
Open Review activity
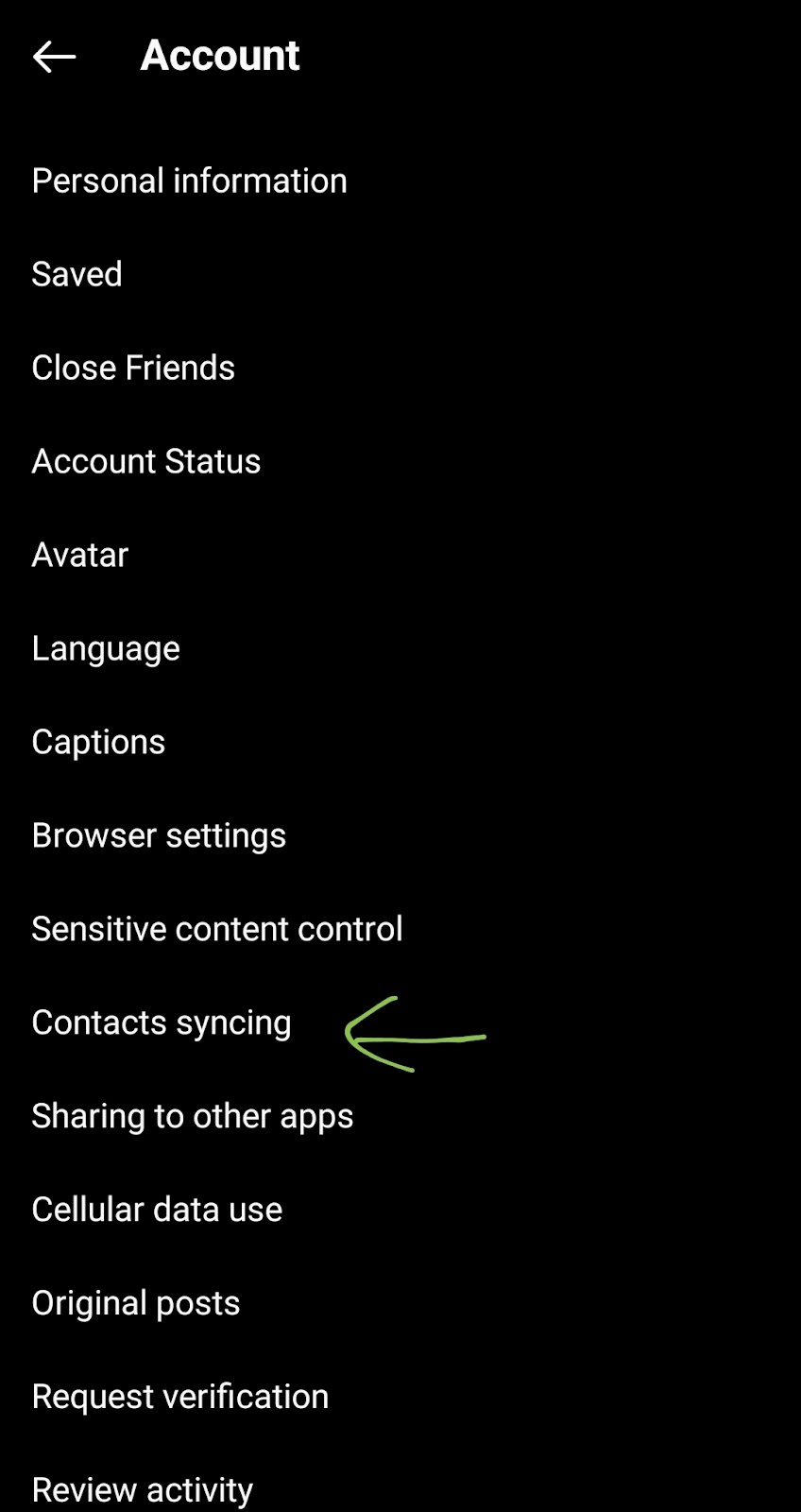143,1489
